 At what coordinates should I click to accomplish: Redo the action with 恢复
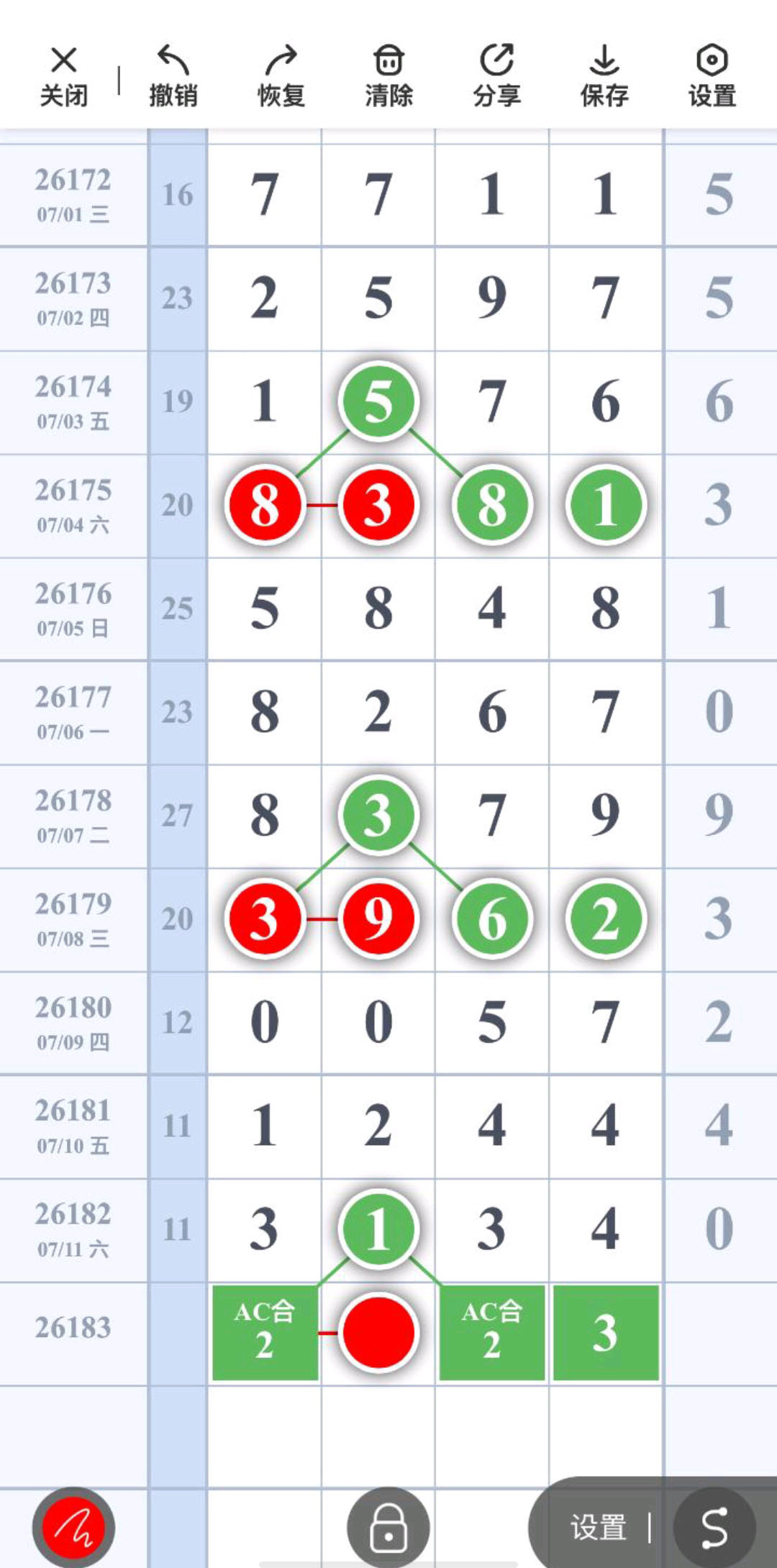click(281, 77)
